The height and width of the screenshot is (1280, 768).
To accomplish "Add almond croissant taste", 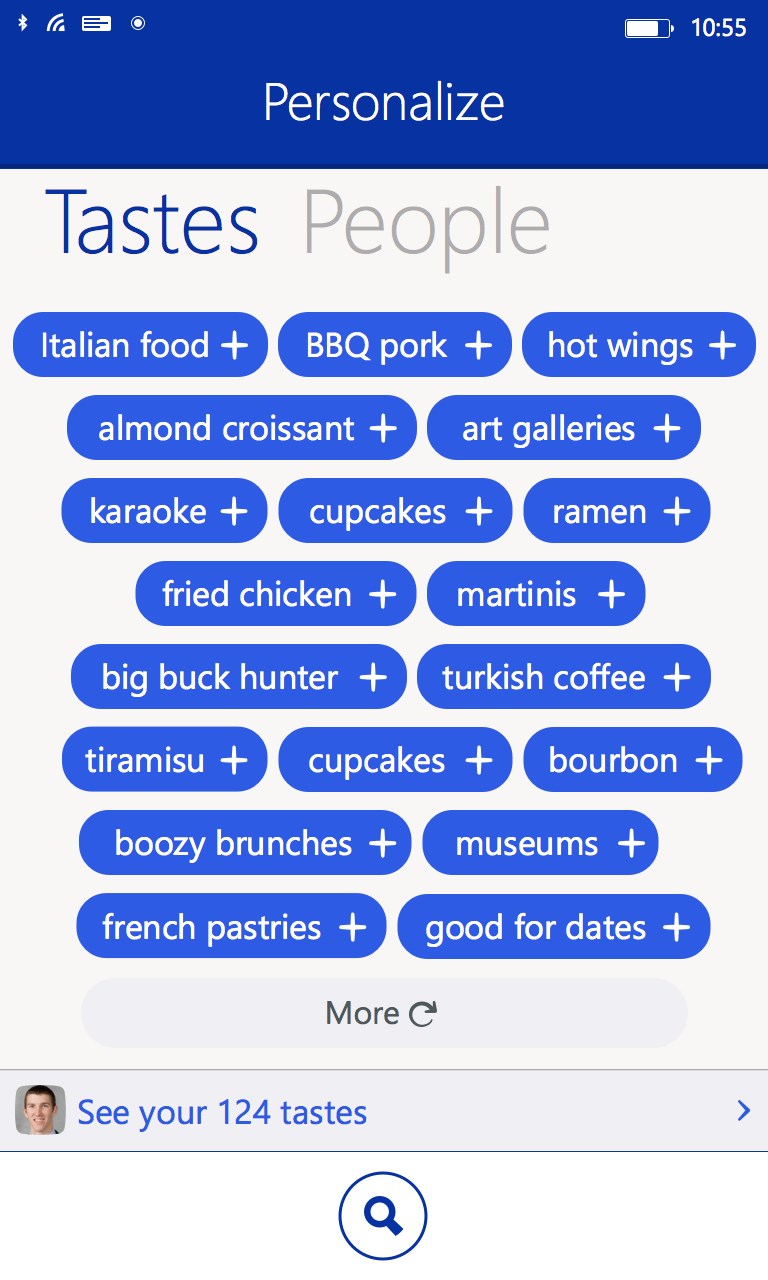I will (x=241, y=428).
